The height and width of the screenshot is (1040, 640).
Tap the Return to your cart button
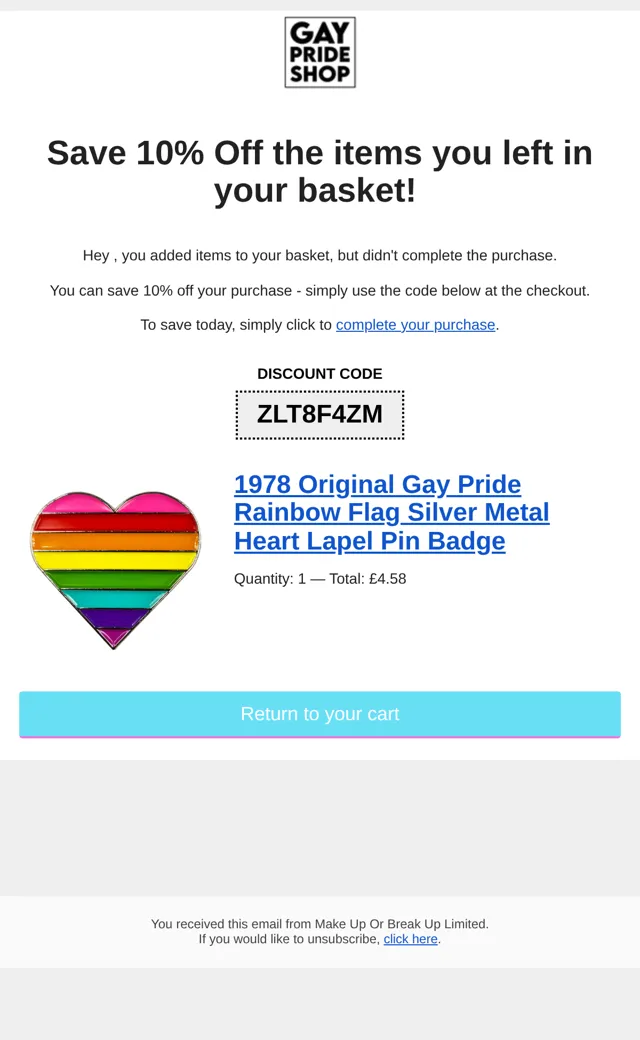(320, 714)
